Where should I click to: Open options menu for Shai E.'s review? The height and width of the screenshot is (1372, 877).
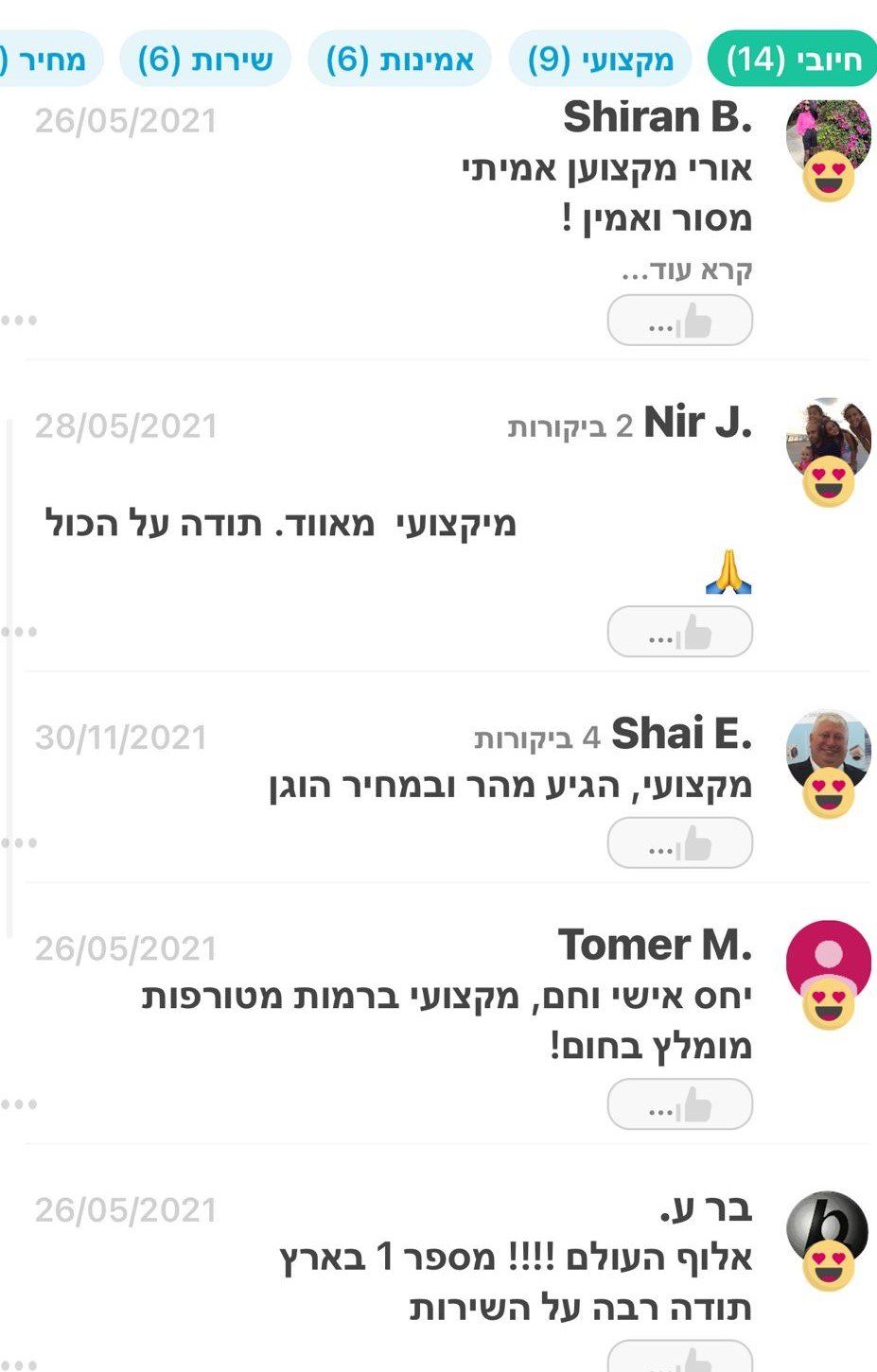pos(19,842)
